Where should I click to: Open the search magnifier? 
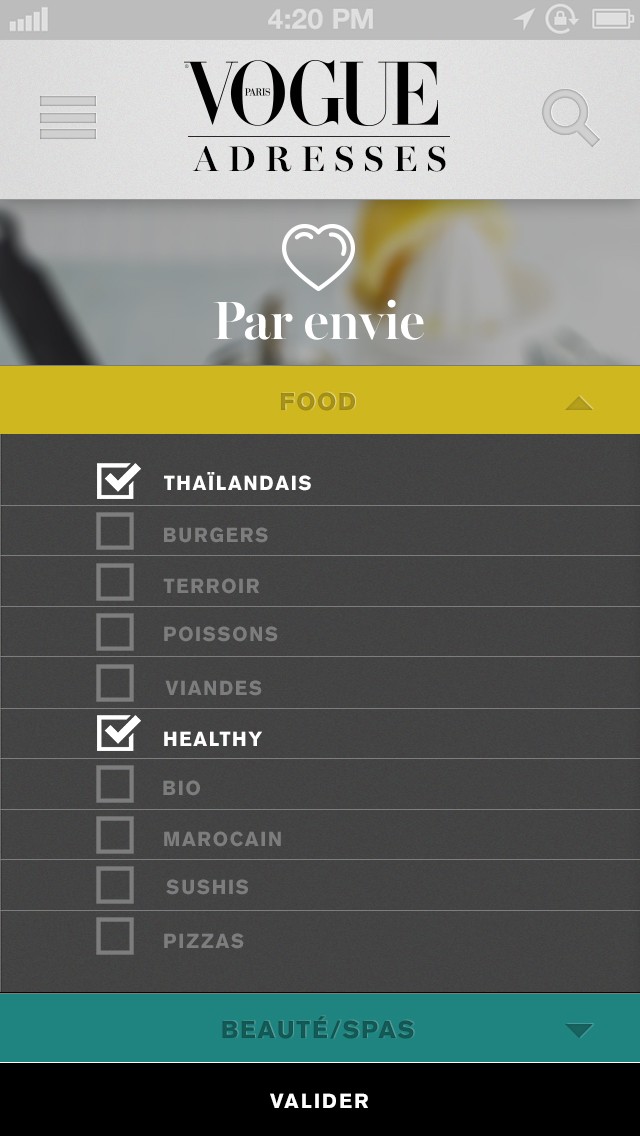tap(570, 118)
